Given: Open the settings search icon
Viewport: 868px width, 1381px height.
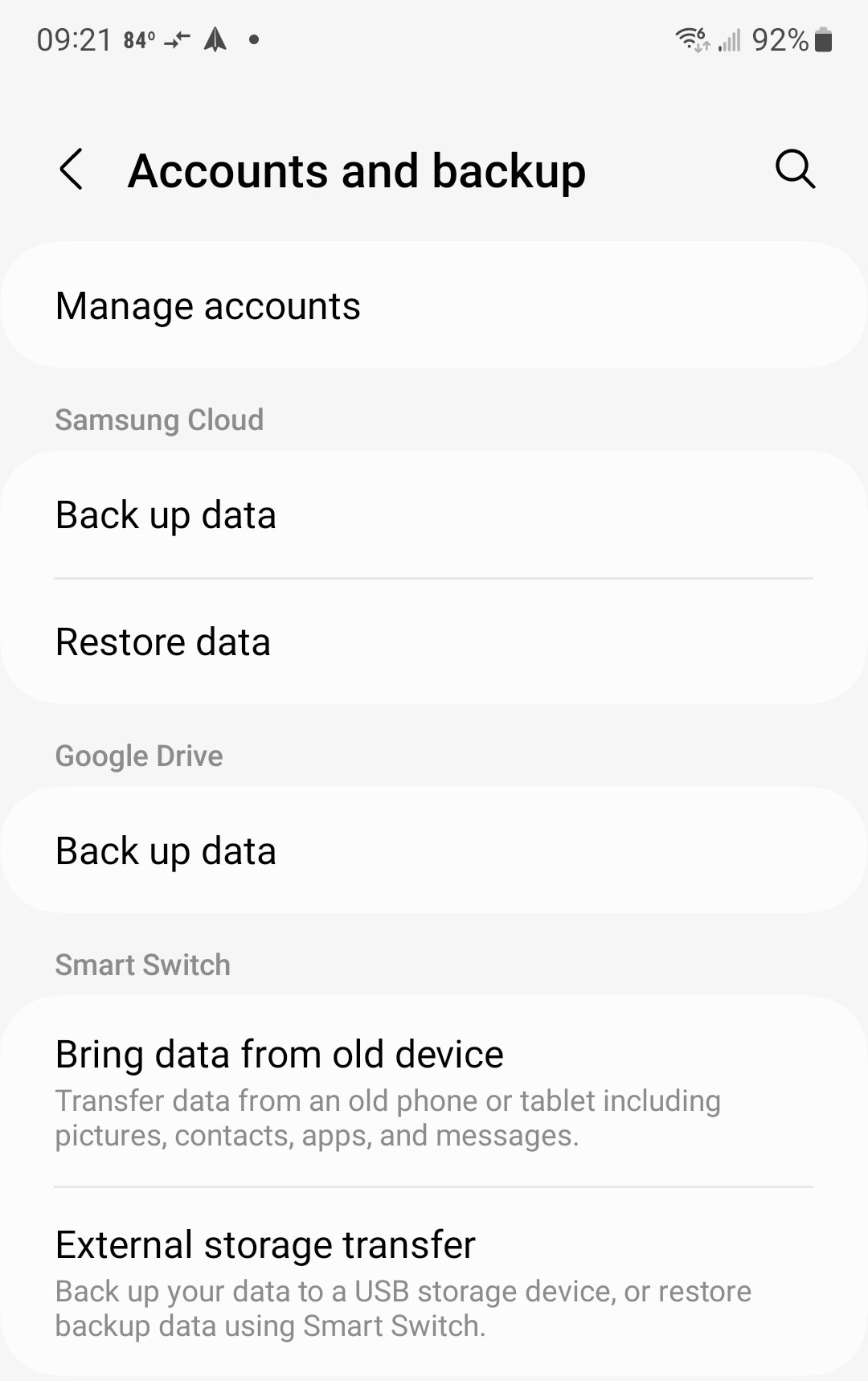Looking at the screenshot, I should click(x=795, y=170).
